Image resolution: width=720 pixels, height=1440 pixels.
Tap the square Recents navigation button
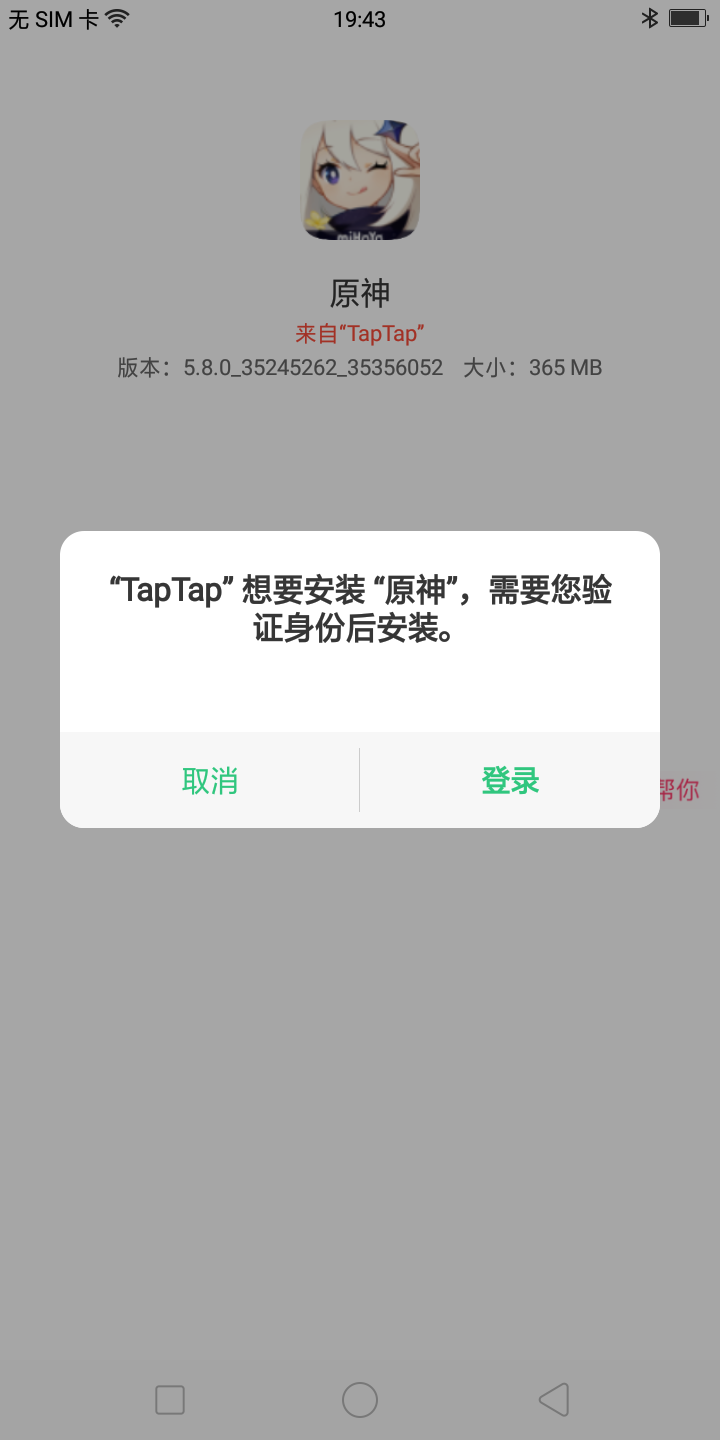tap(170, 1400)
